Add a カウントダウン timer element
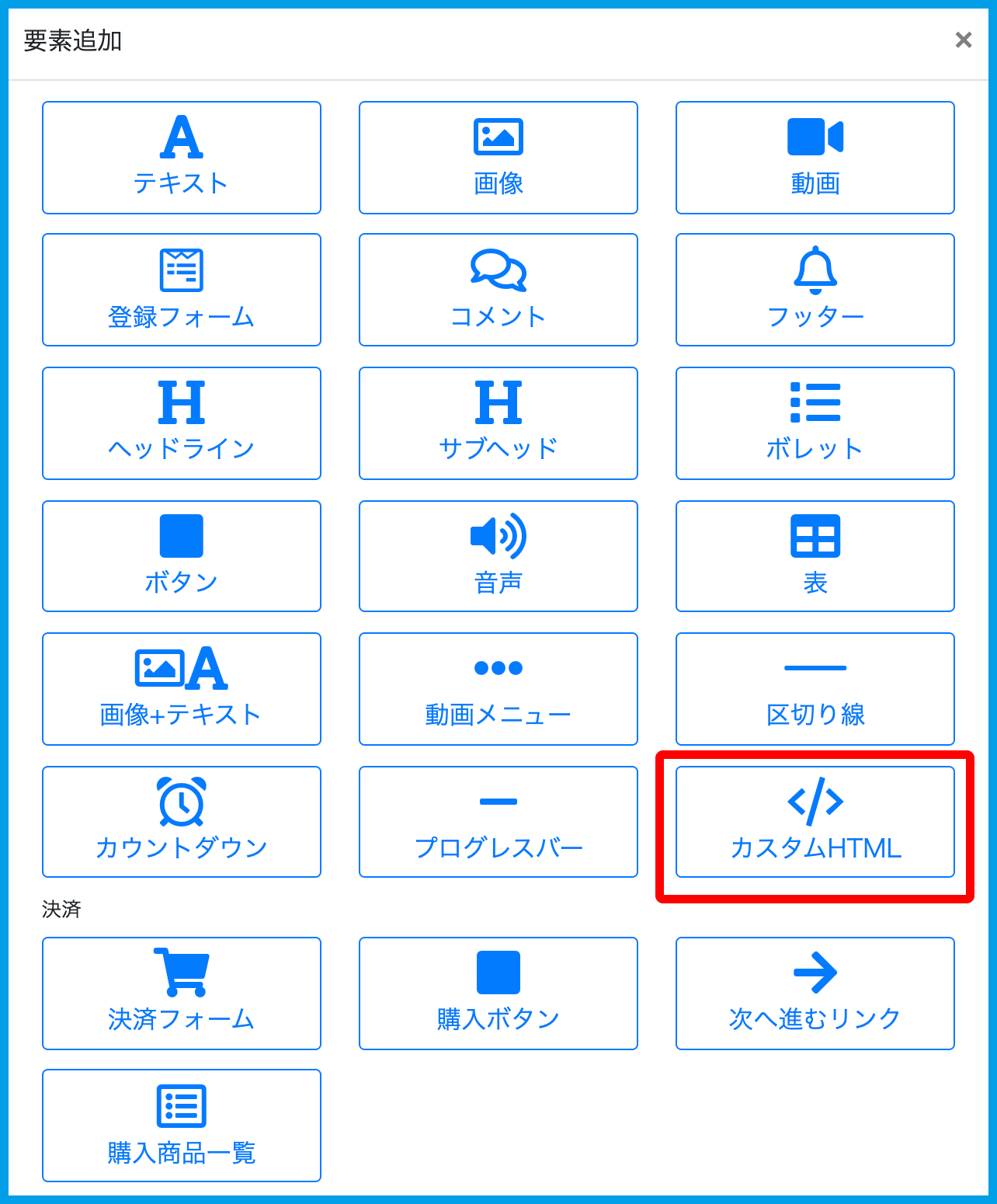Viewport: 997px width, 1204px height. pyautogui.click(x=182, y=822)
